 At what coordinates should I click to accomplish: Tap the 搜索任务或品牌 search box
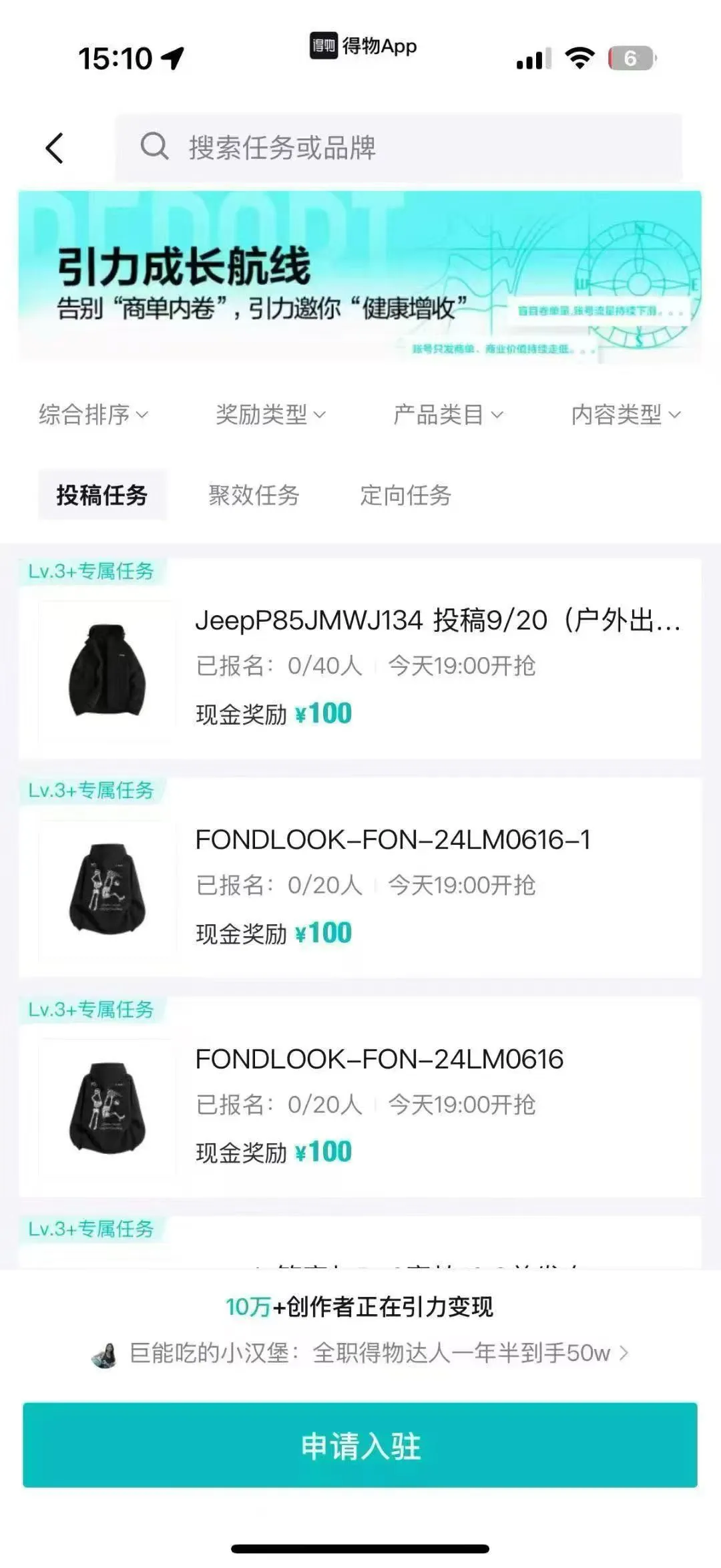[x=399, y=148]
